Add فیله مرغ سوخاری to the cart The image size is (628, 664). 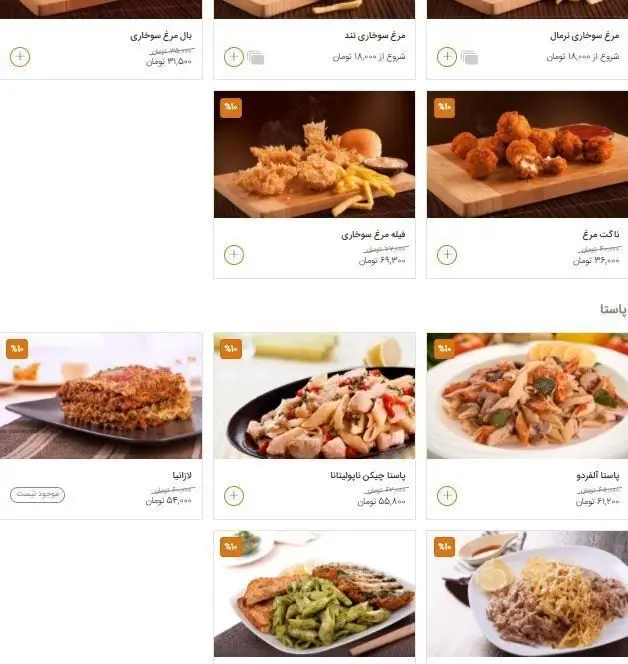(x=233, y=254)
